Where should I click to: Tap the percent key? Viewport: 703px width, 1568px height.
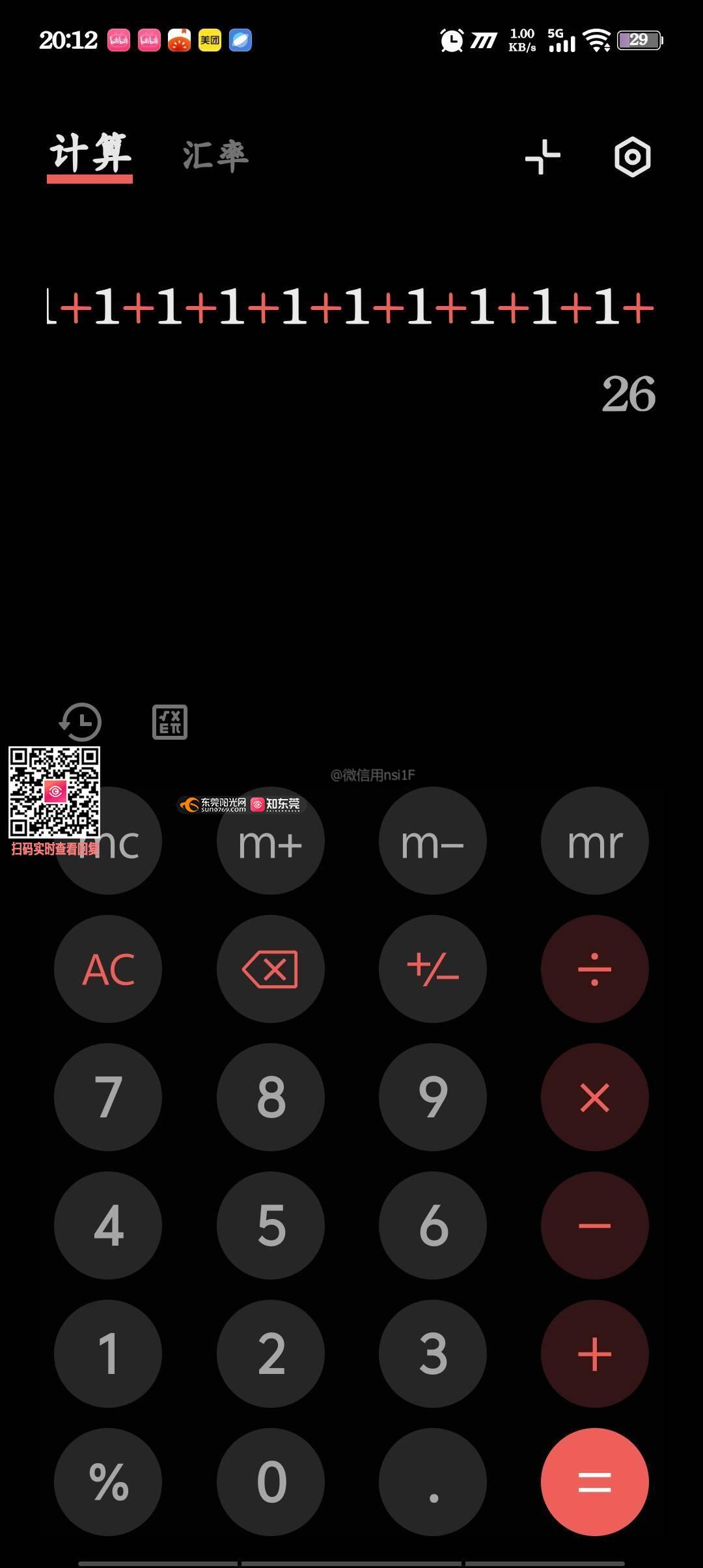(108, 1482)
